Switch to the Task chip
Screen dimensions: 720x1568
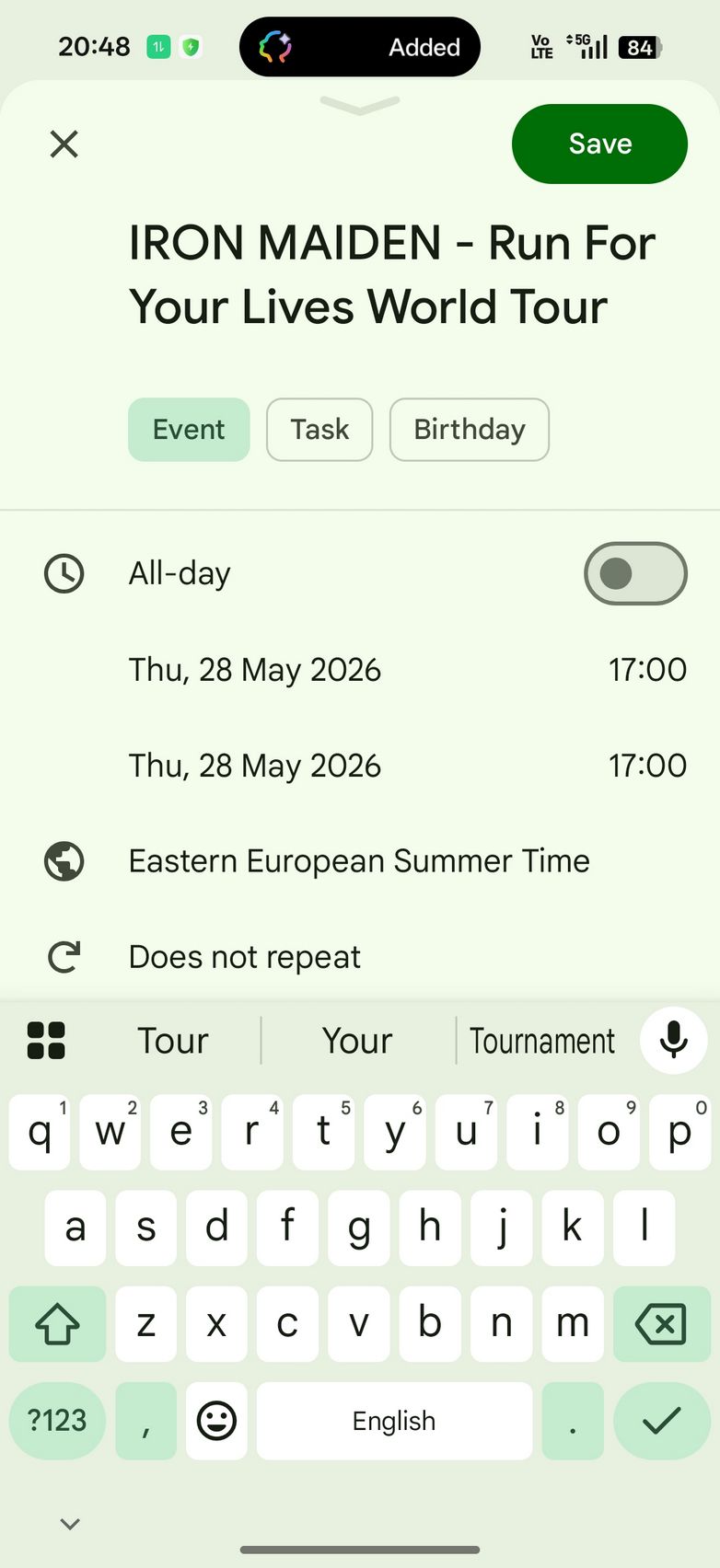tap(319, 430)
